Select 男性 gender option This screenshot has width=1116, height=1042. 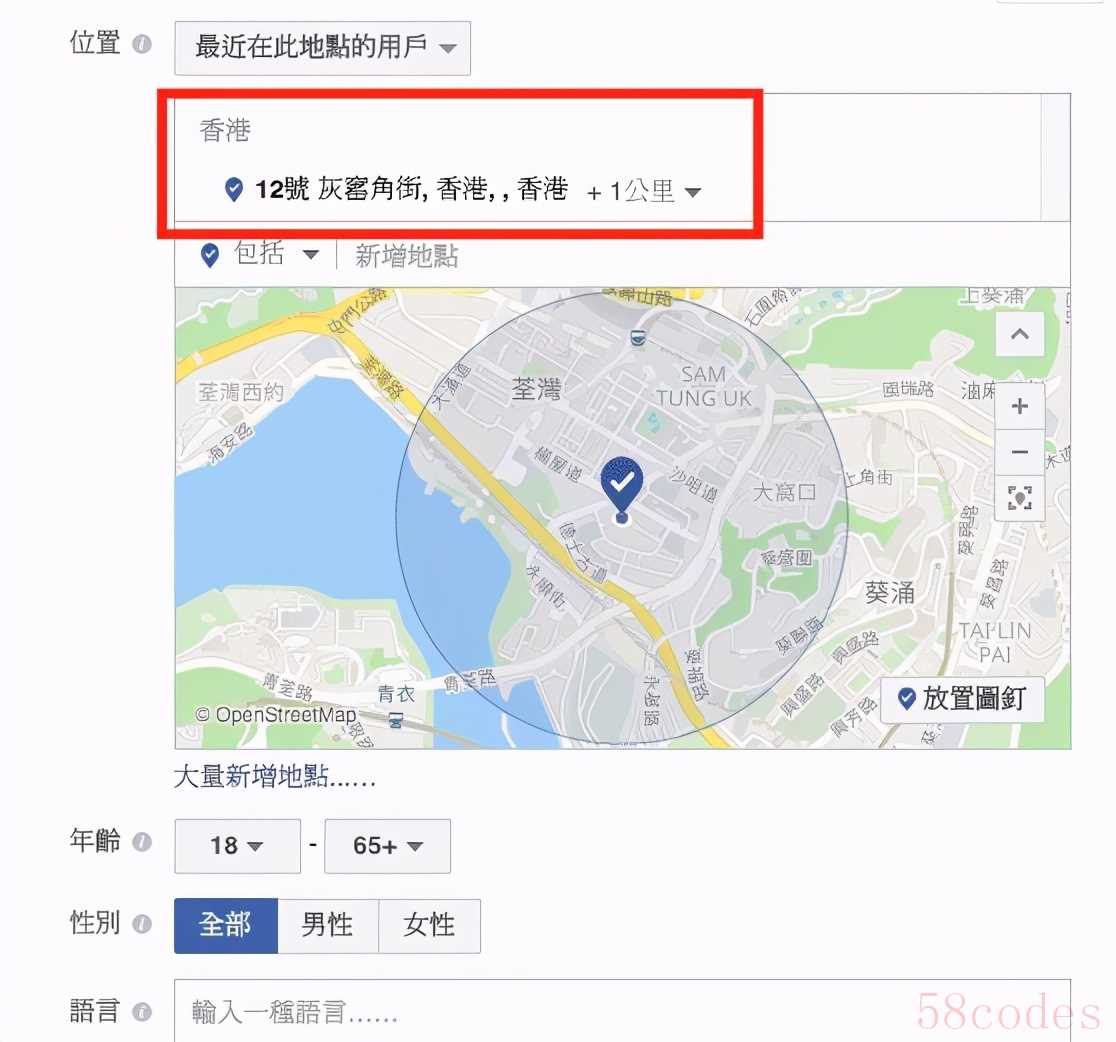click(327, 925)
